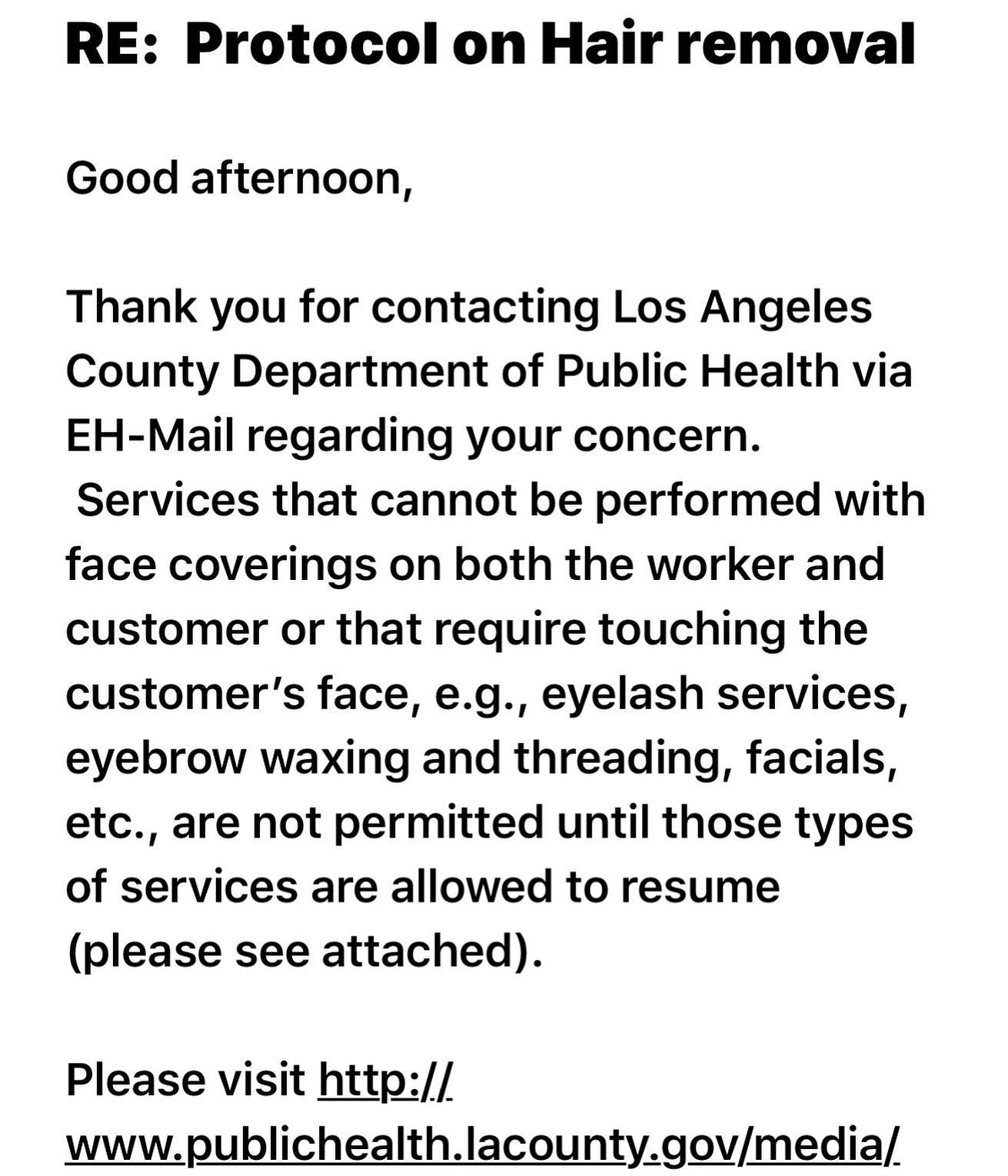Open the publichealth.lacounty.gov media link
Screen dimensions: 1008x1176
coord(481,1144)
